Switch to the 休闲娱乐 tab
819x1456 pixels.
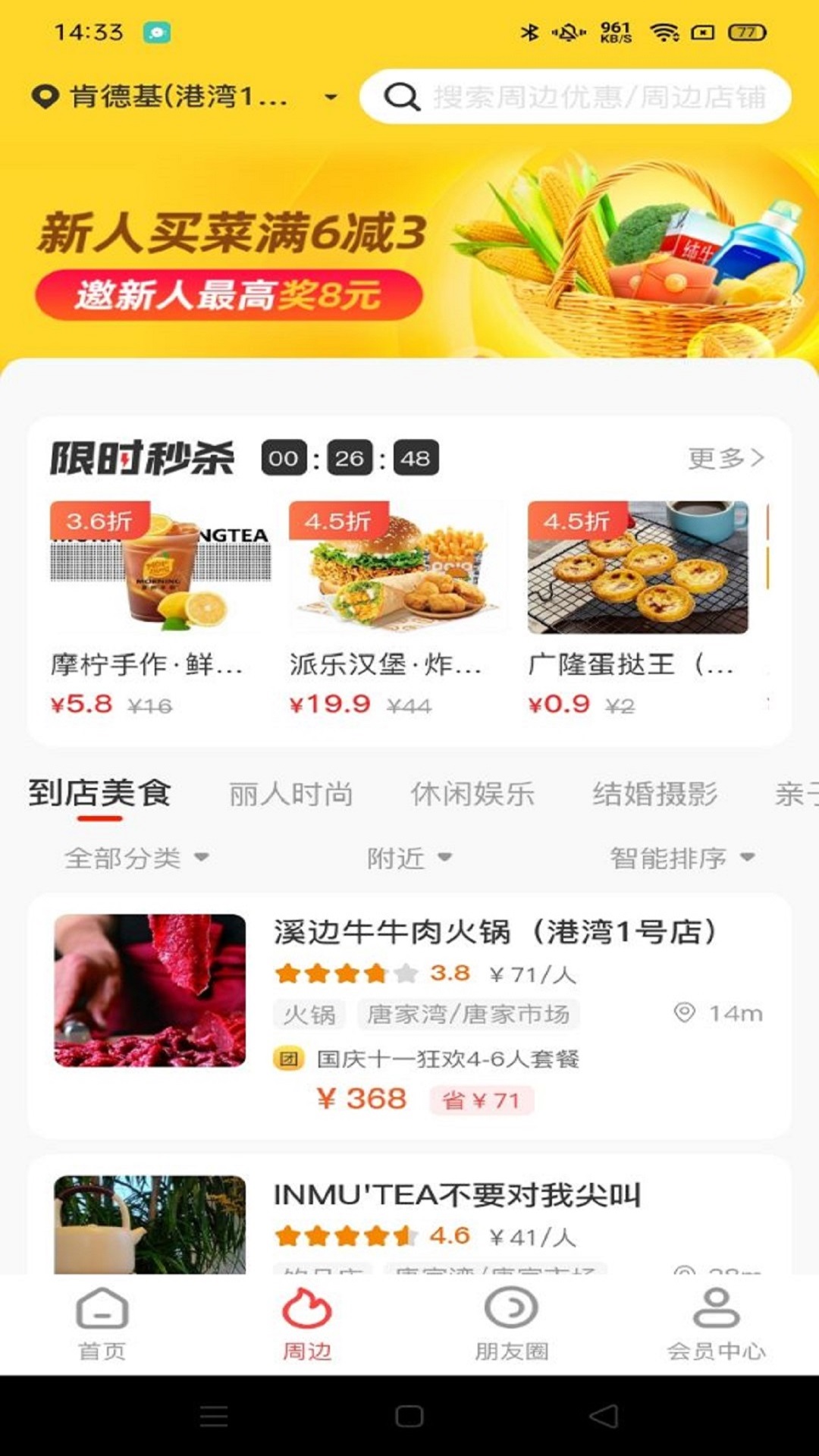pos(472,794)
